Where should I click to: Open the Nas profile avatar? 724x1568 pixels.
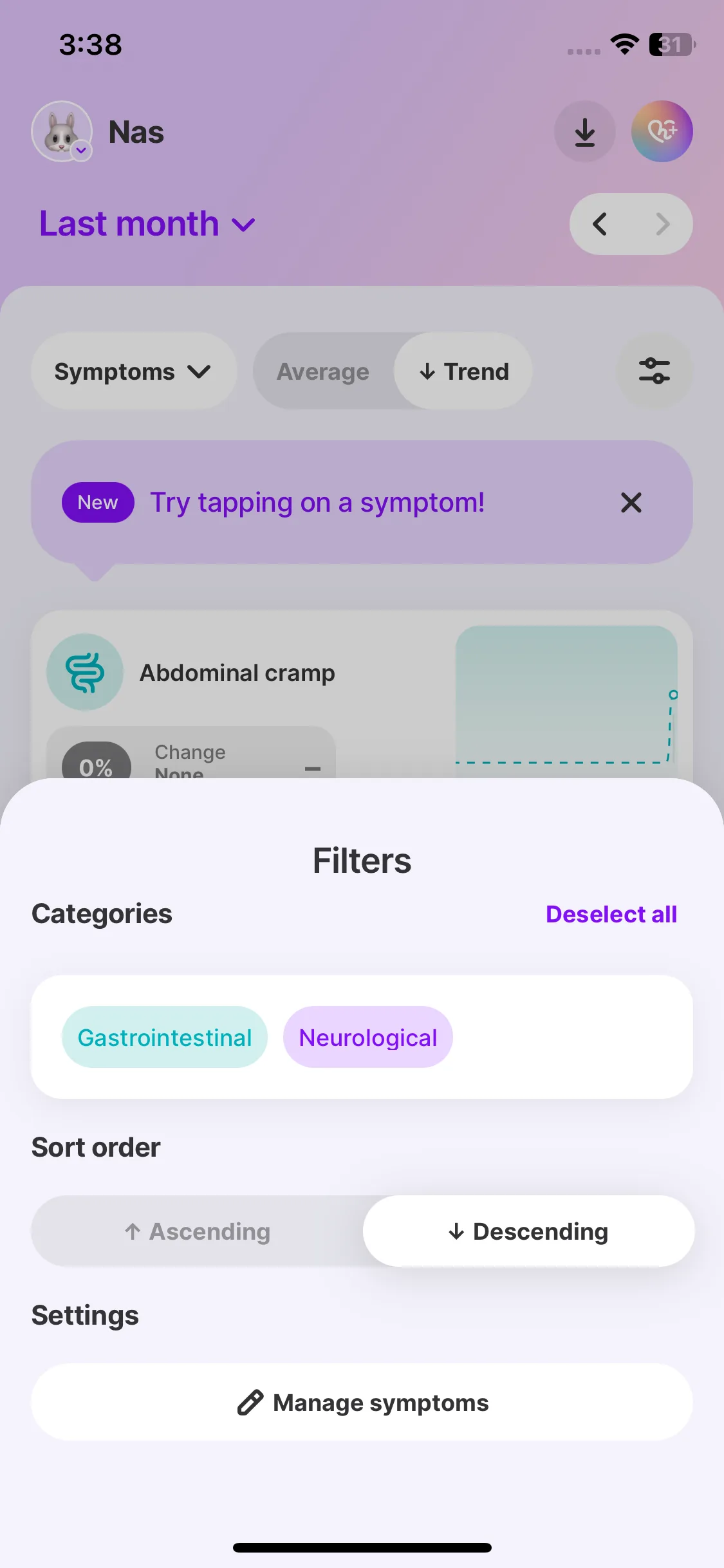(62, 132)
